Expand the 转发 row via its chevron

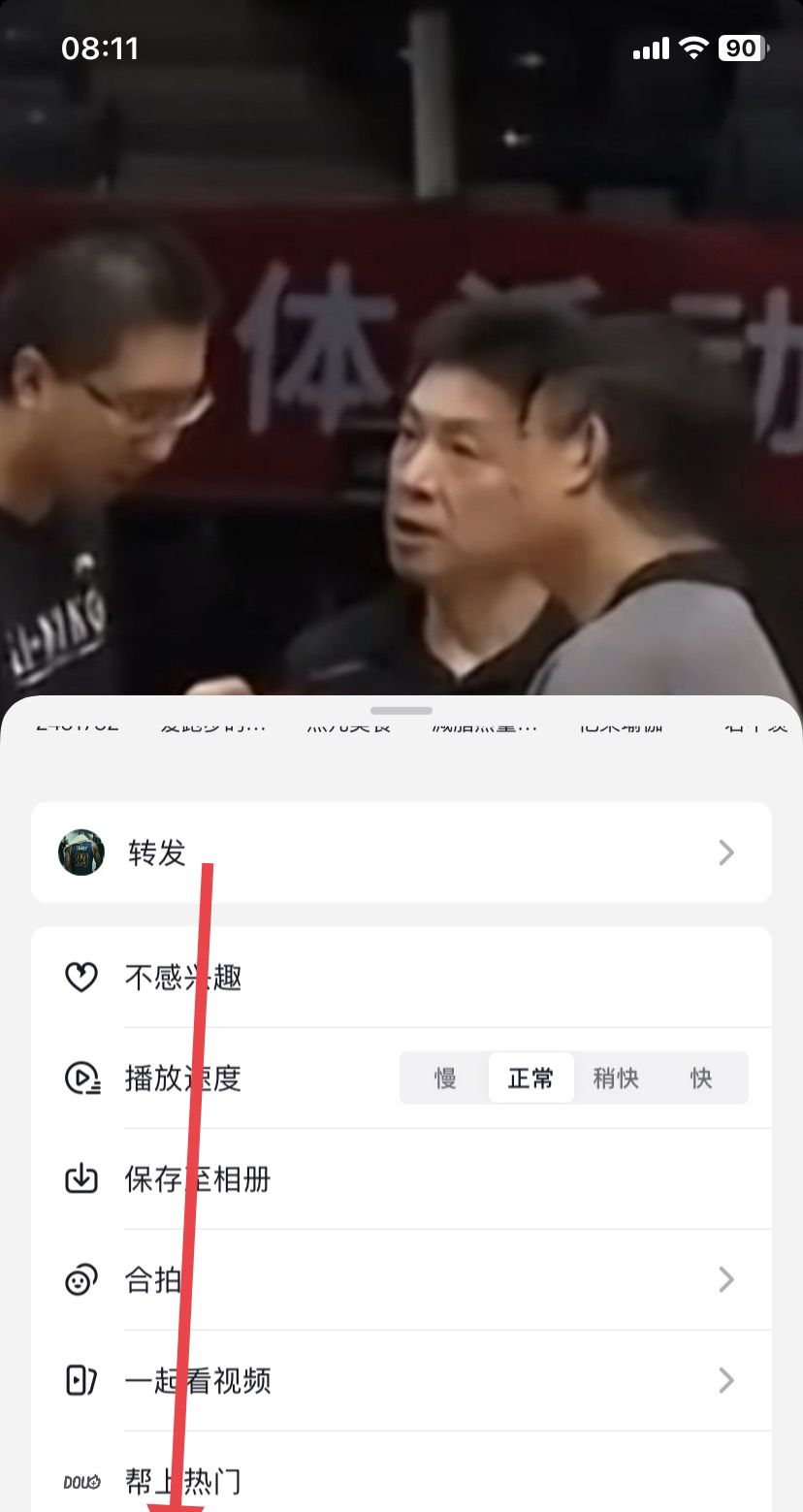tap(725, 853)
